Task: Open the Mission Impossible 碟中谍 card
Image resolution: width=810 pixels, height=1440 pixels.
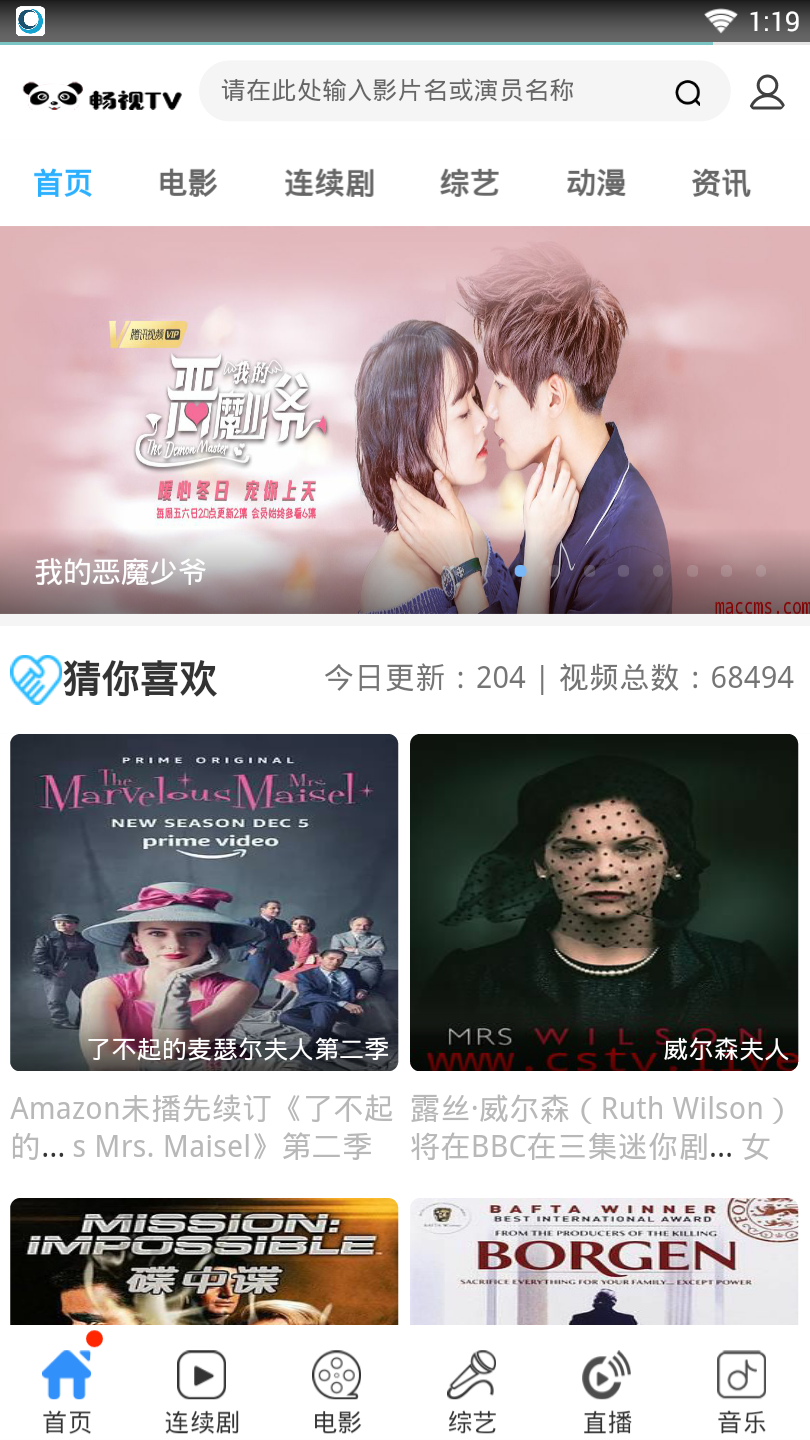Action: 204,1262
